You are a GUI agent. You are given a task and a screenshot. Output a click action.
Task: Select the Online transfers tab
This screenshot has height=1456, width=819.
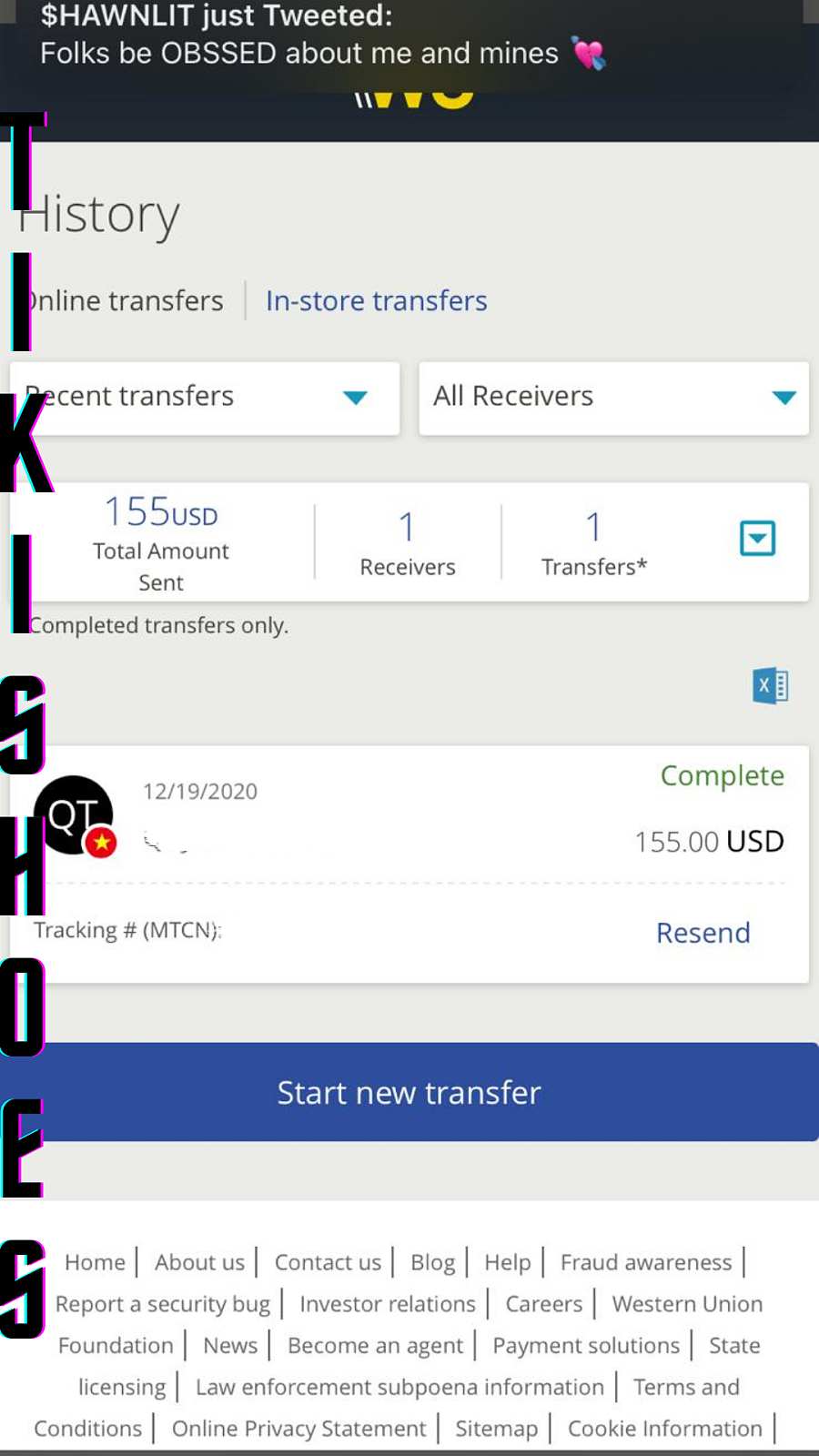click(x=127, y=301)
